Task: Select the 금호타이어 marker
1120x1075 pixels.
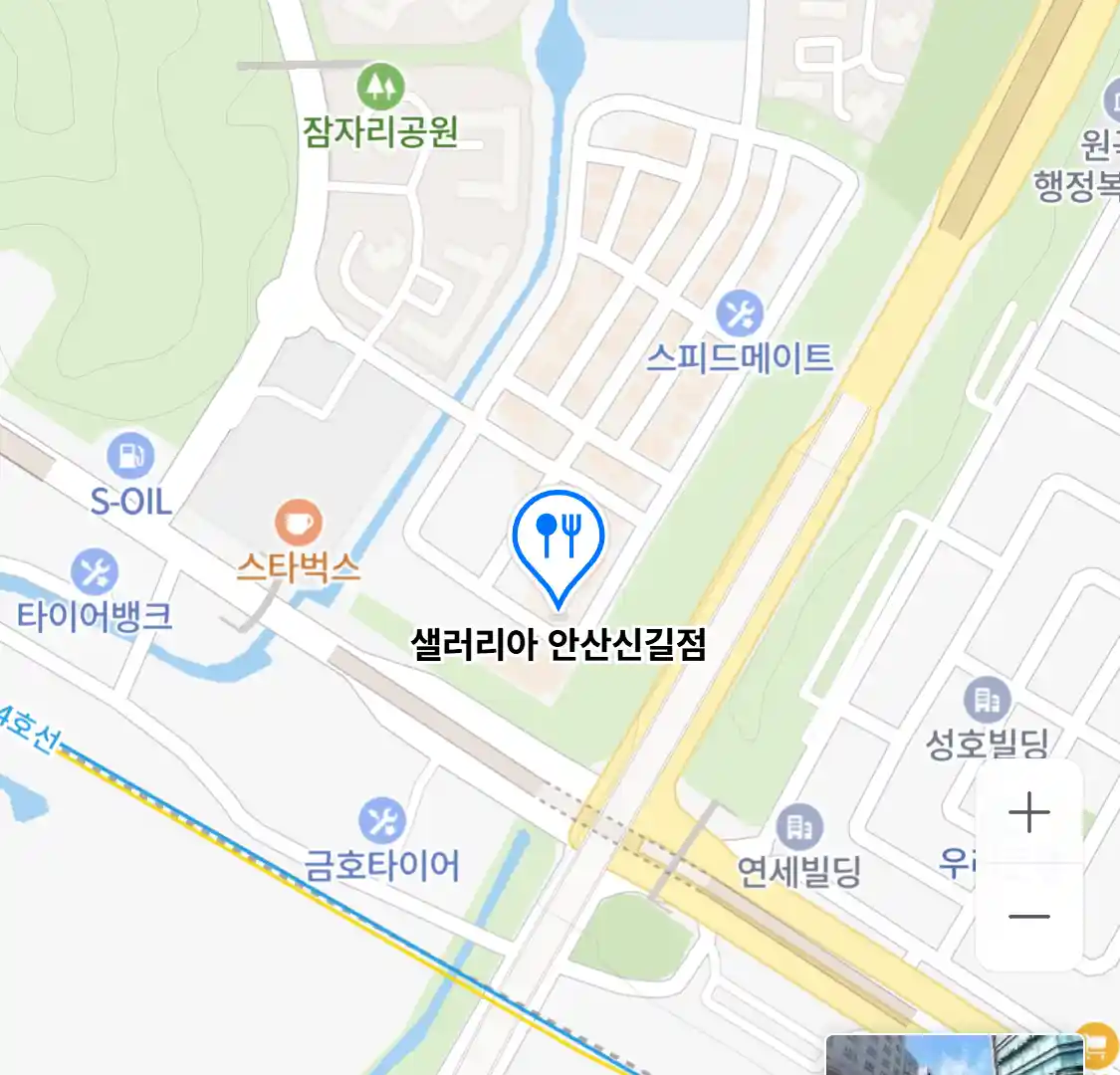Action: 381,822
